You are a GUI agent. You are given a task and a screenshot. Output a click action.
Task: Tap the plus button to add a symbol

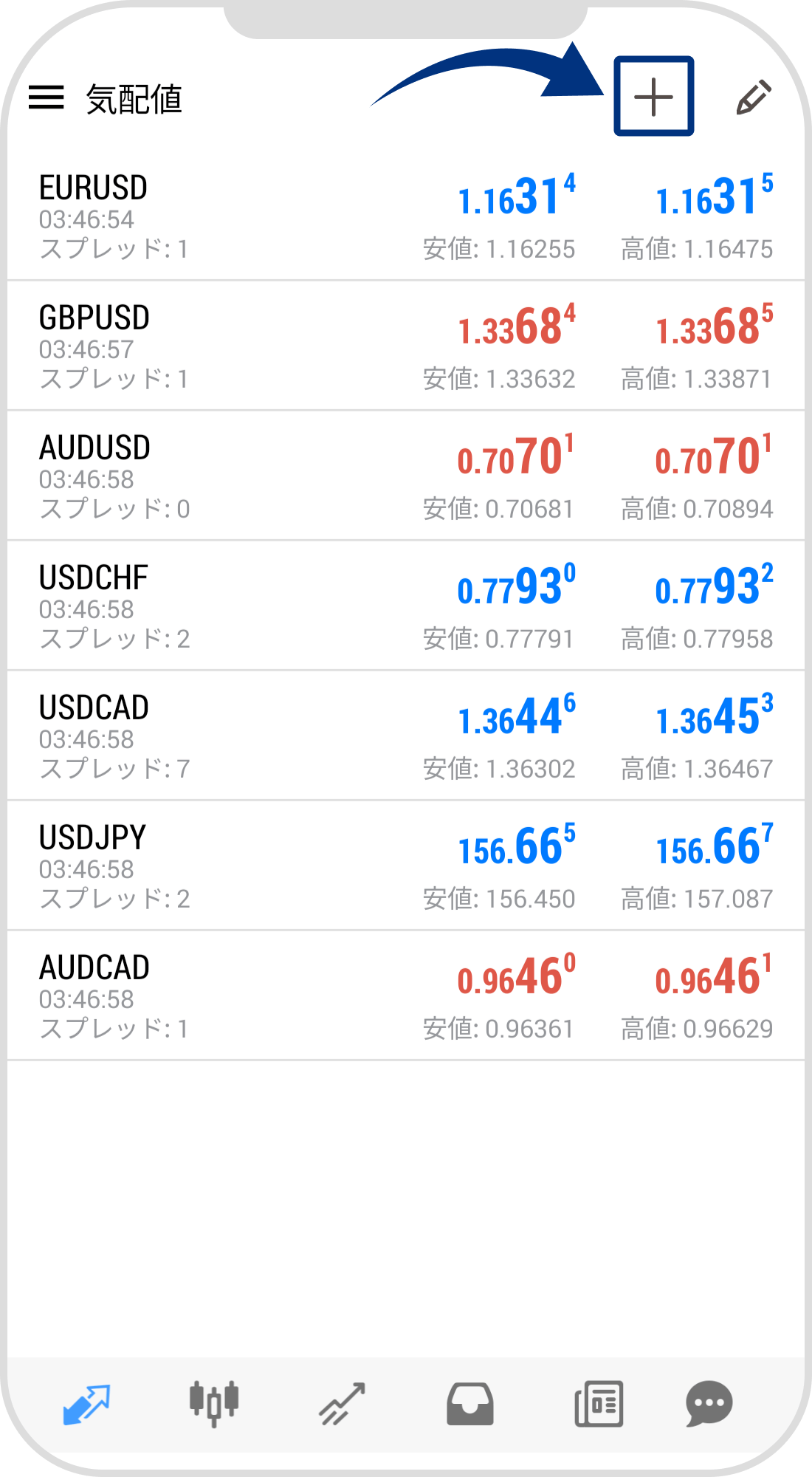click(x=654, y=97)
